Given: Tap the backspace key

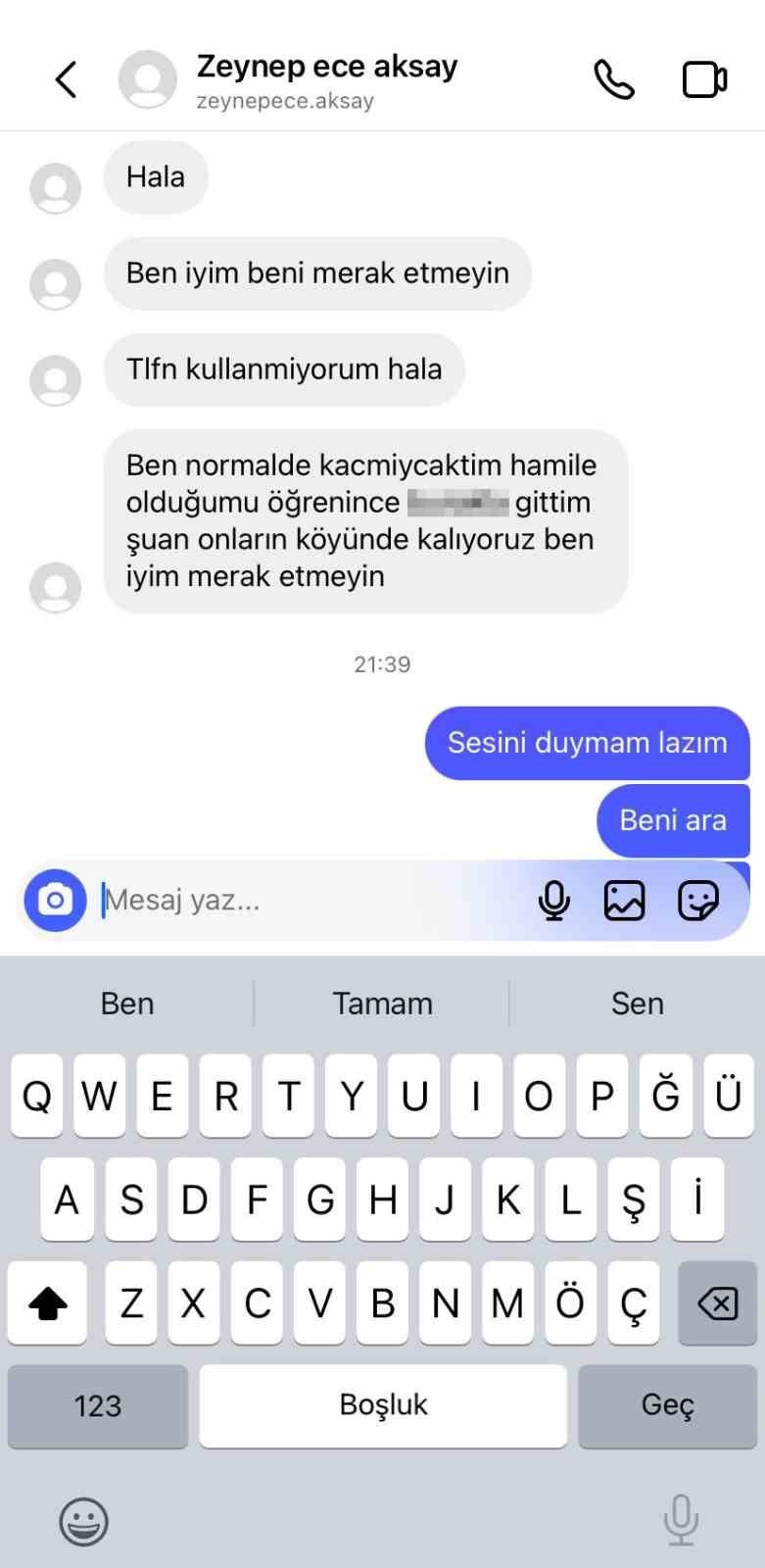Looking at the screenshot, I should tap(717, 1303).
